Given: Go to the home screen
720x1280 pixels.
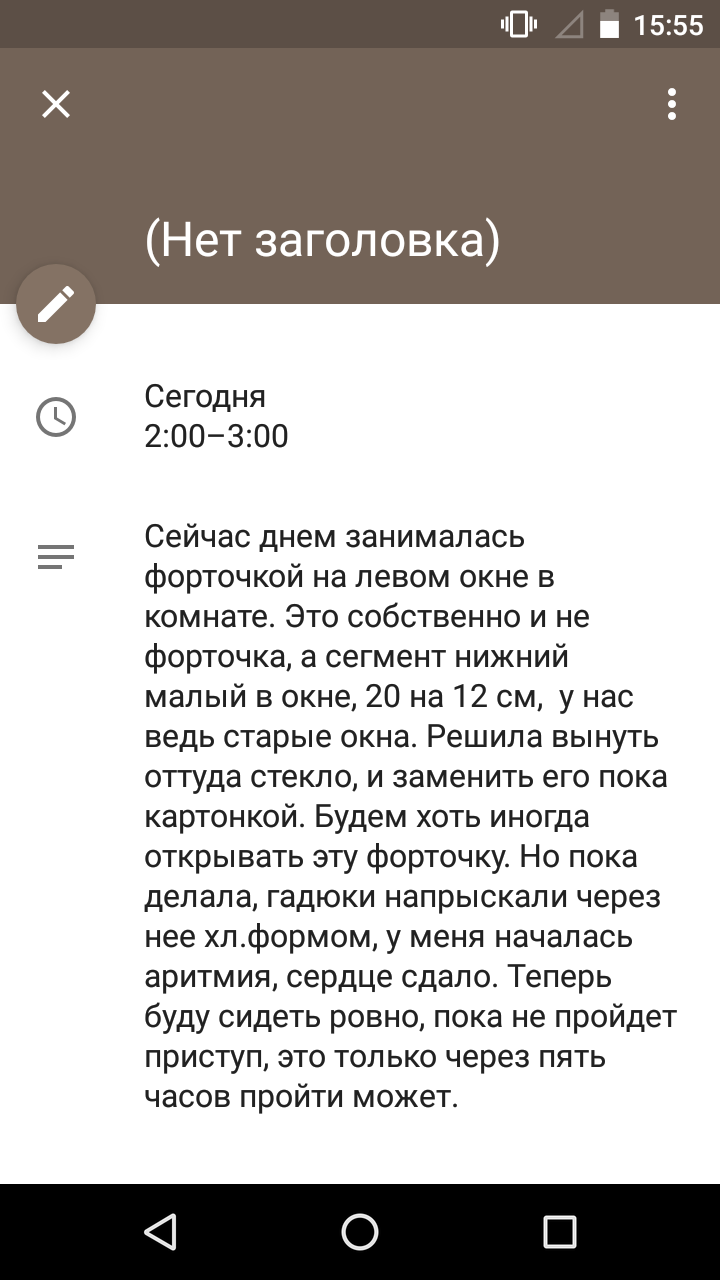Looking at the screenshot, I should coord(360,1232).
